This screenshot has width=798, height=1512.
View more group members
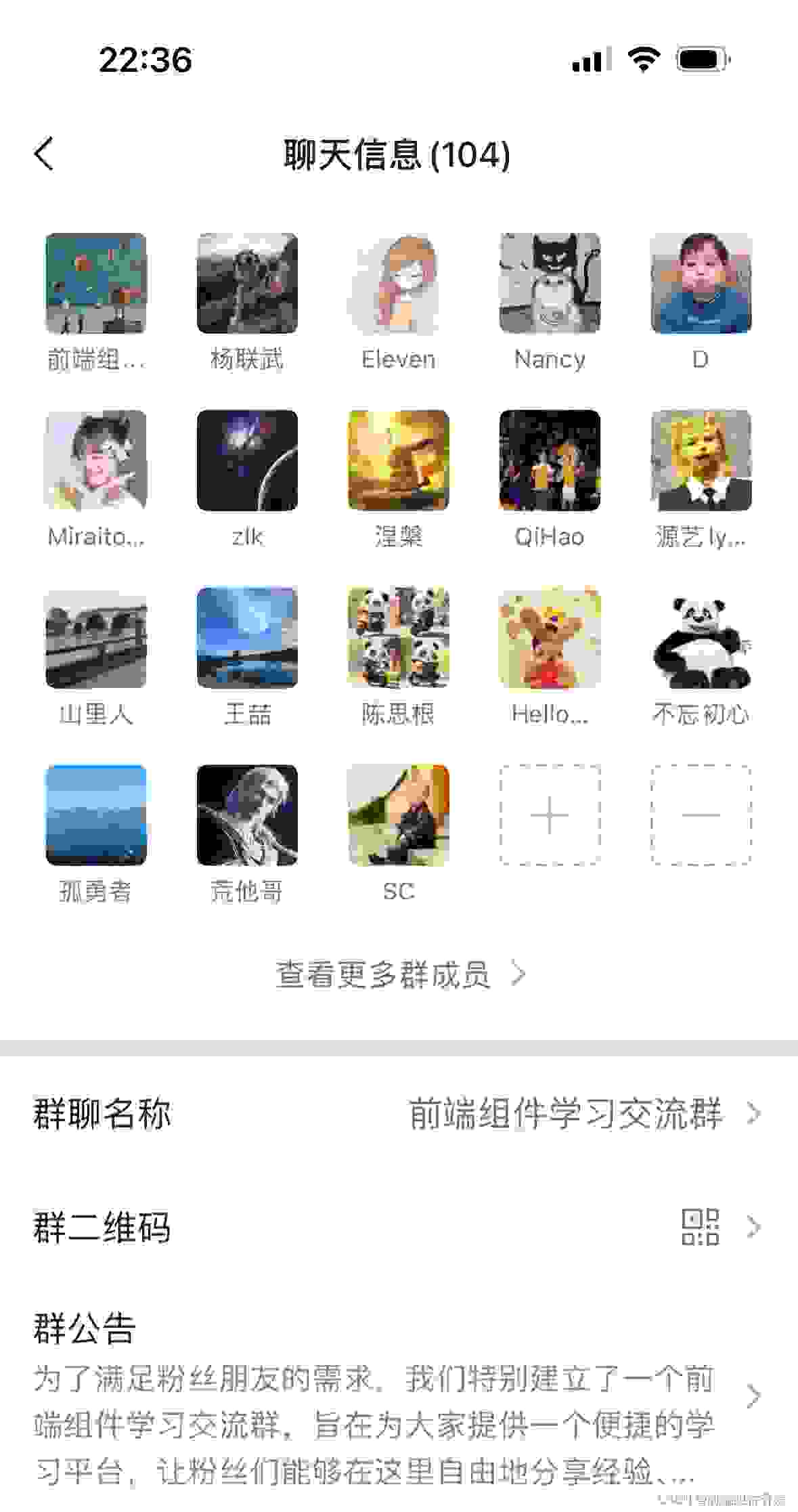coord(399,974)
